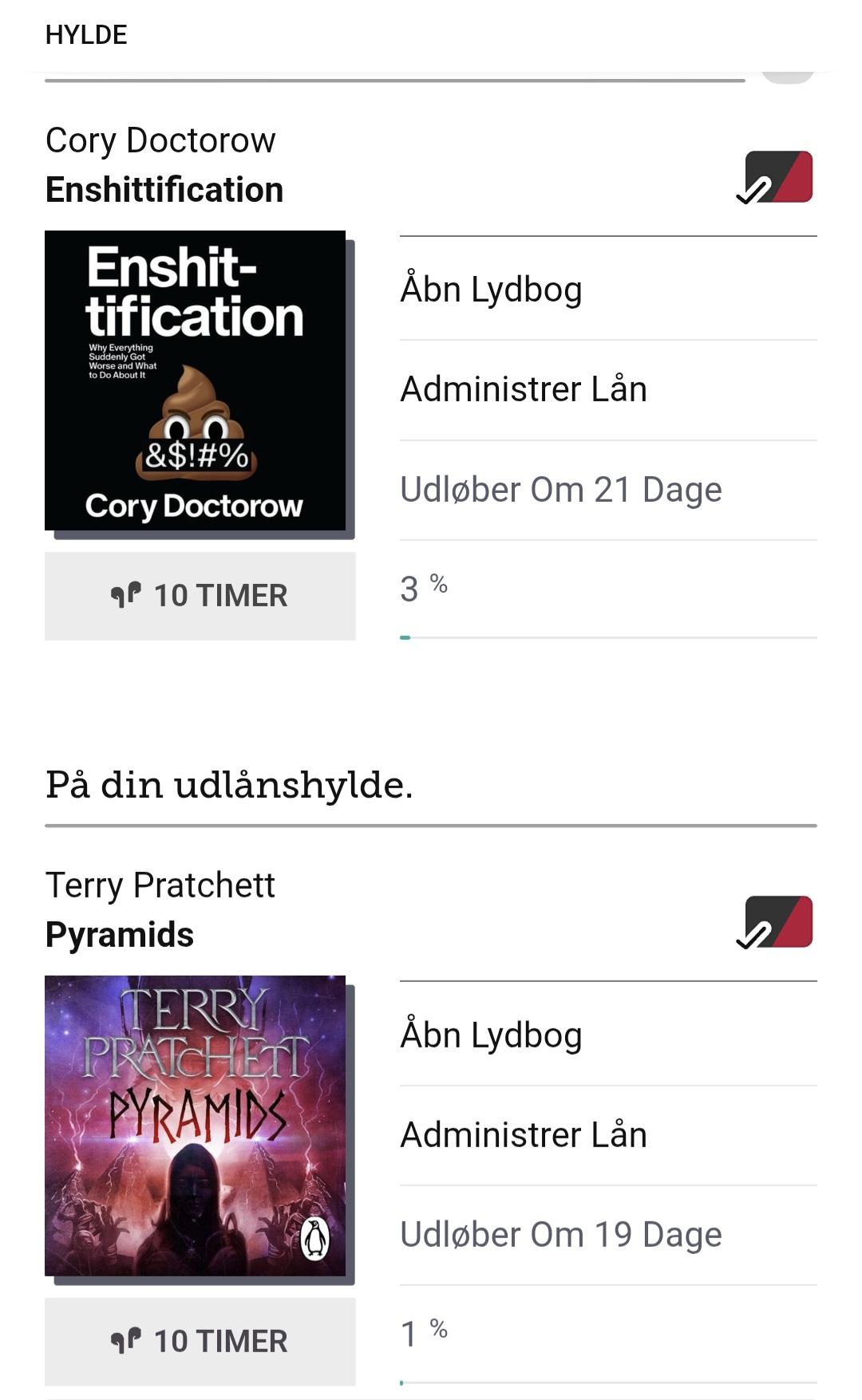This screenshot has height=1400, width=862.
Task: Open the tag icon next to Pyramids
Action: tap(776, 922)
